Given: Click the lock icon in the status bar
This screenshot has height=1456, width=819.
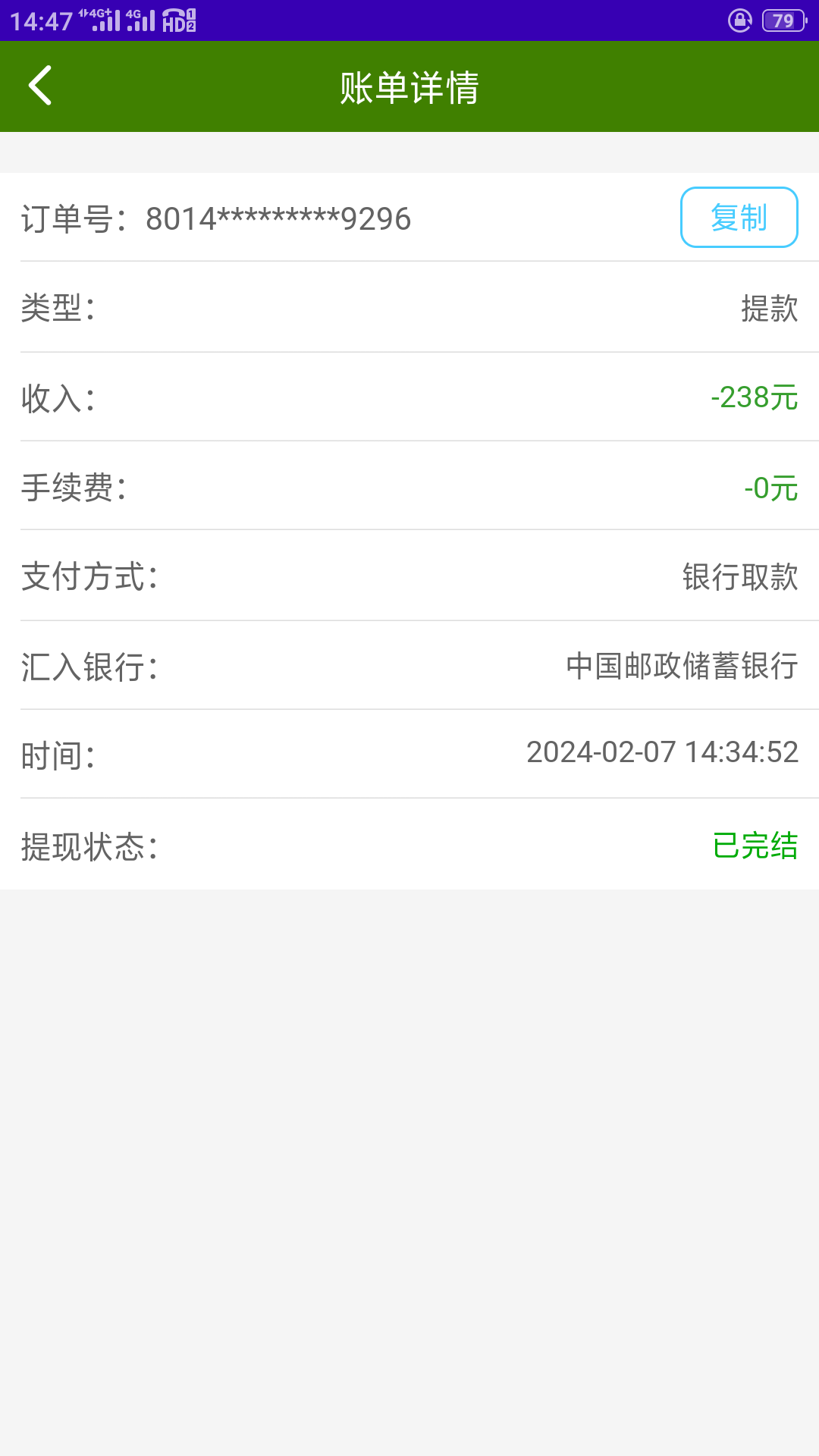Looking at the screenshot, I should [x=739, y=19].
